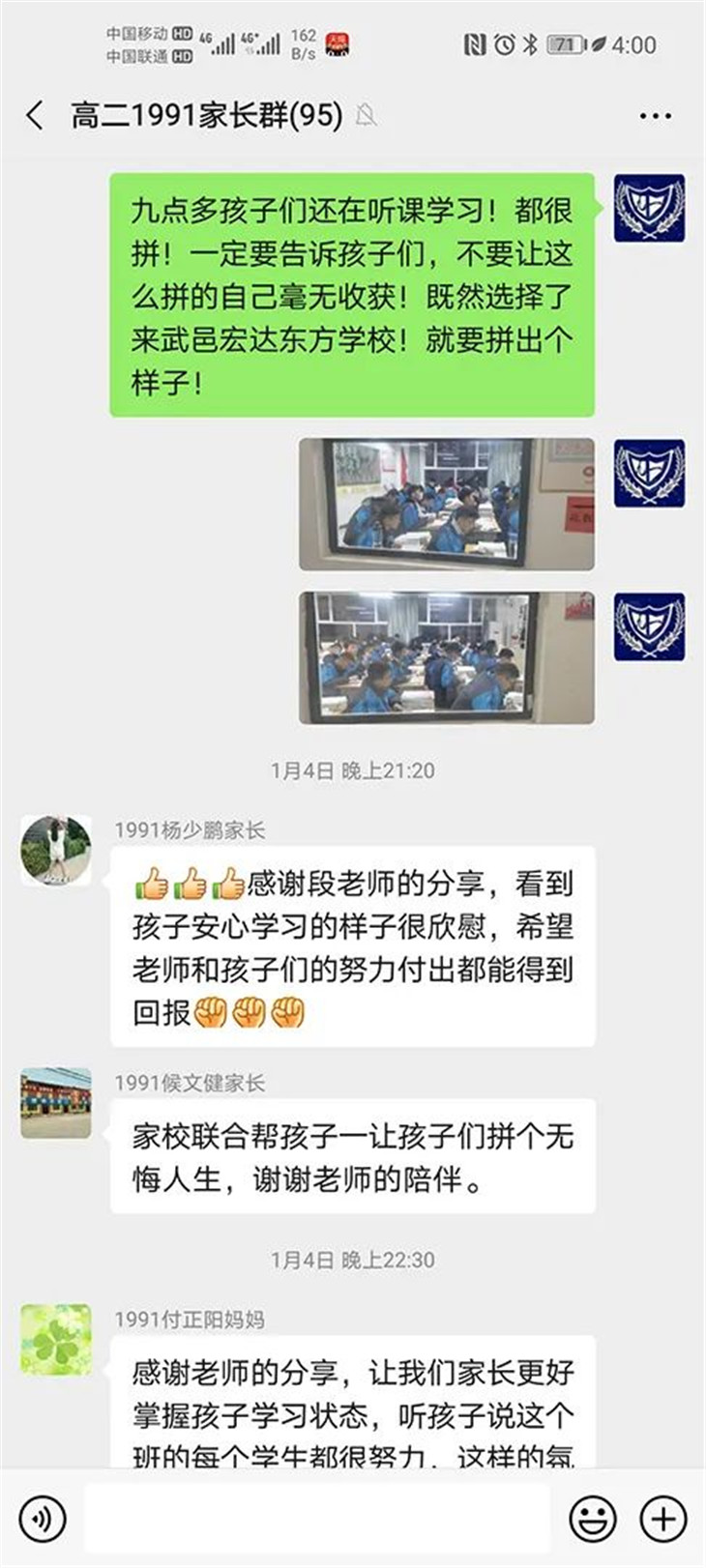Go back from the 高二1991家长群 chat
Screen dimensions: 706x1568
(35, 116)
